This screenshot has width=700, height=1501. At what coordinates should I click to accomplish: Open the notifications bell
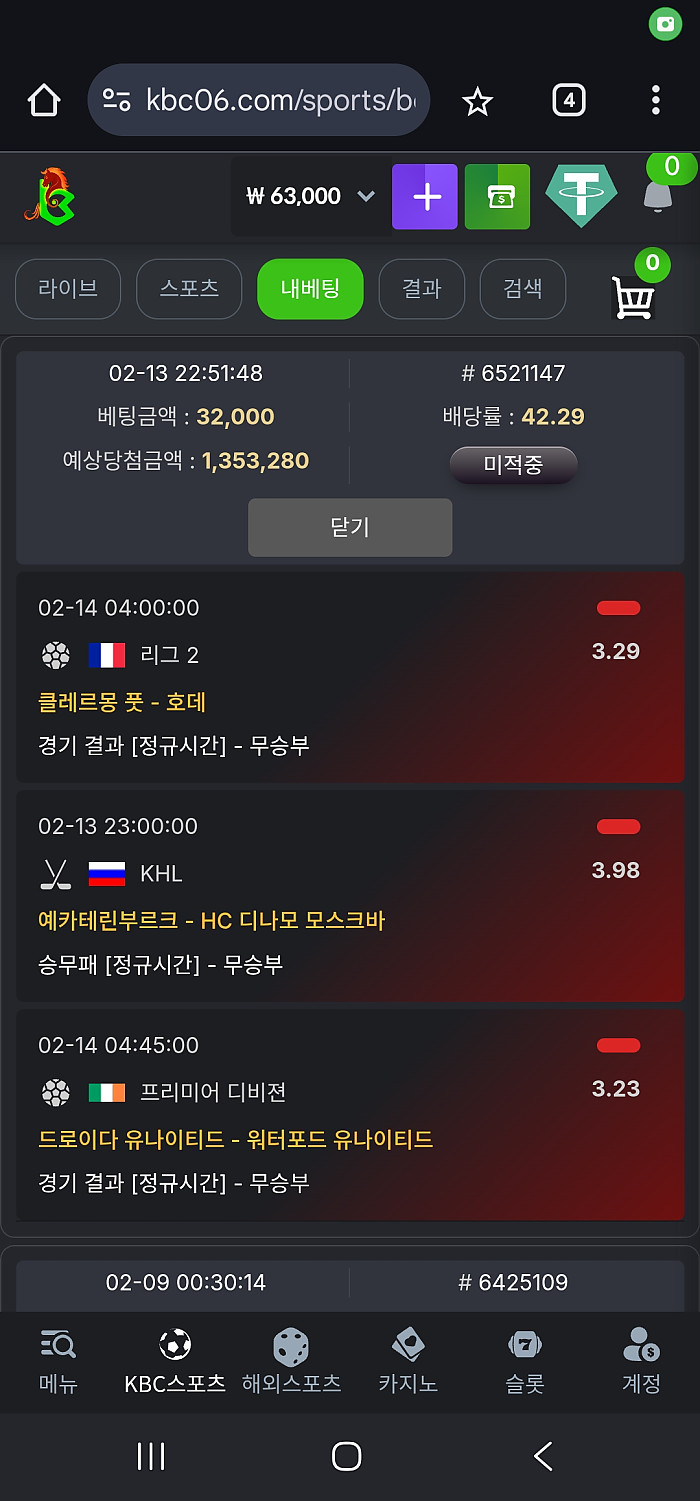(x=657, y=194)
